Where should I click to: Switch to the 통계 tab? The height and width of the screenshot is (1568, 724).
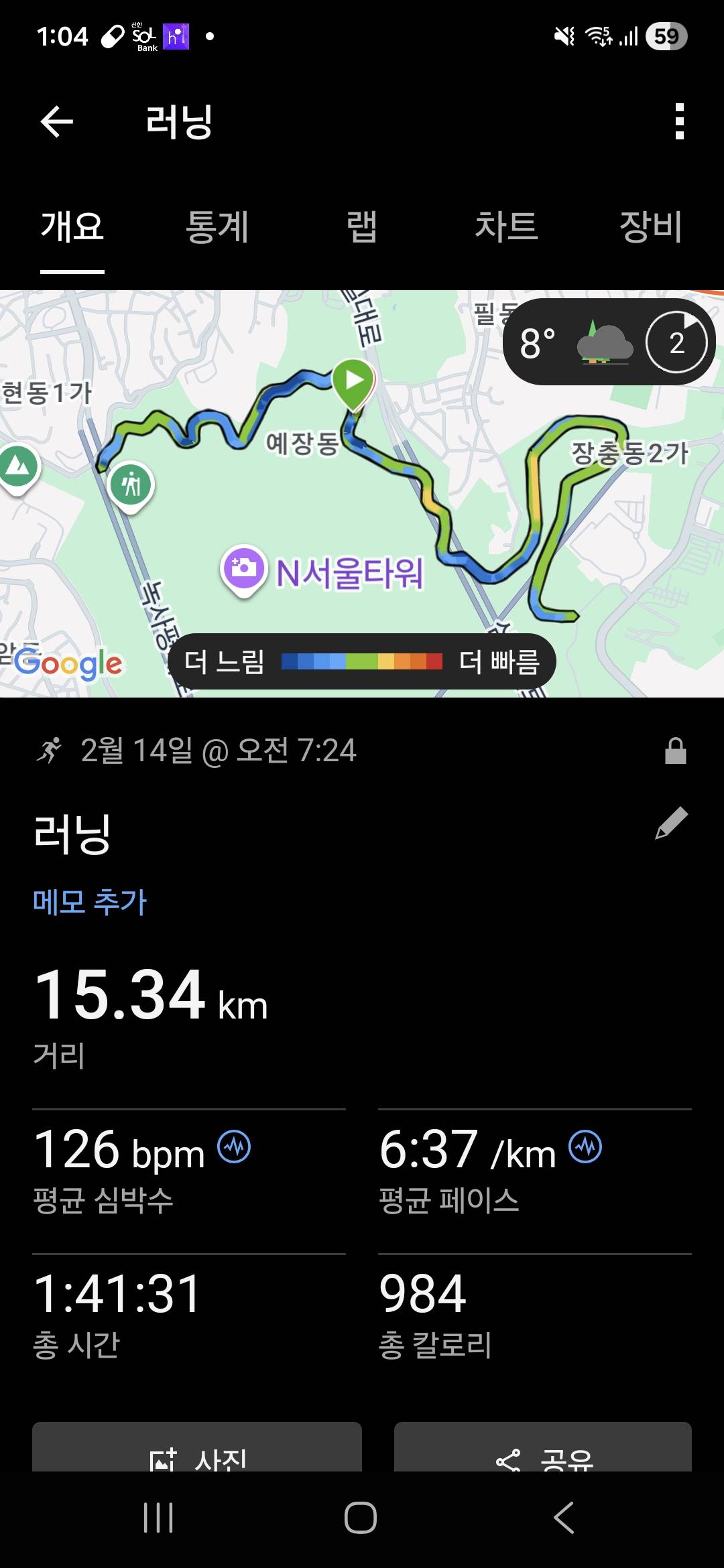point(217,228)
